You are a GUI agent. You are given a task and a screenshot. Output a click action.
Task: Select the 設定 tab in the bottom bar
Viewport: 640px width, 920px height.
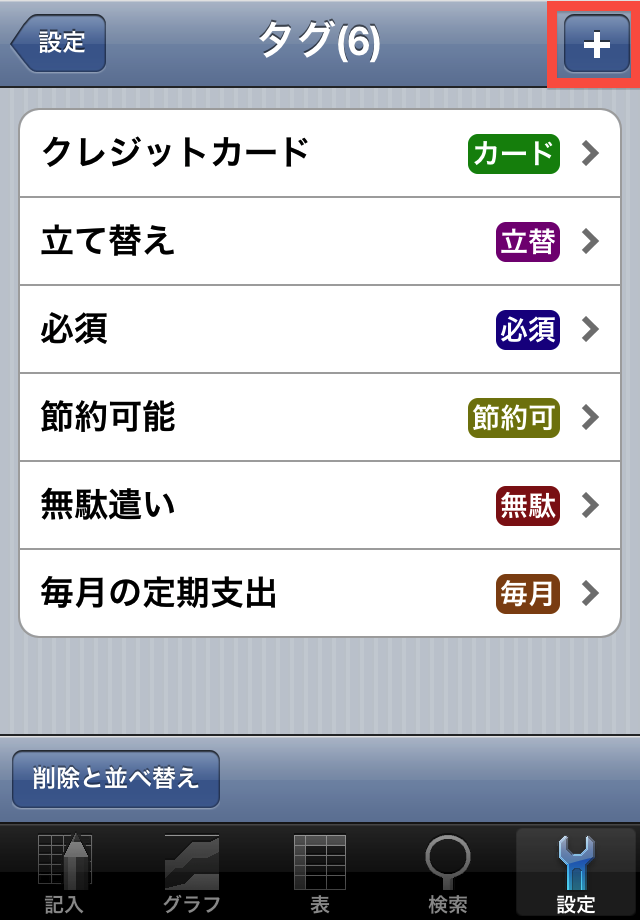coord(575,872)
